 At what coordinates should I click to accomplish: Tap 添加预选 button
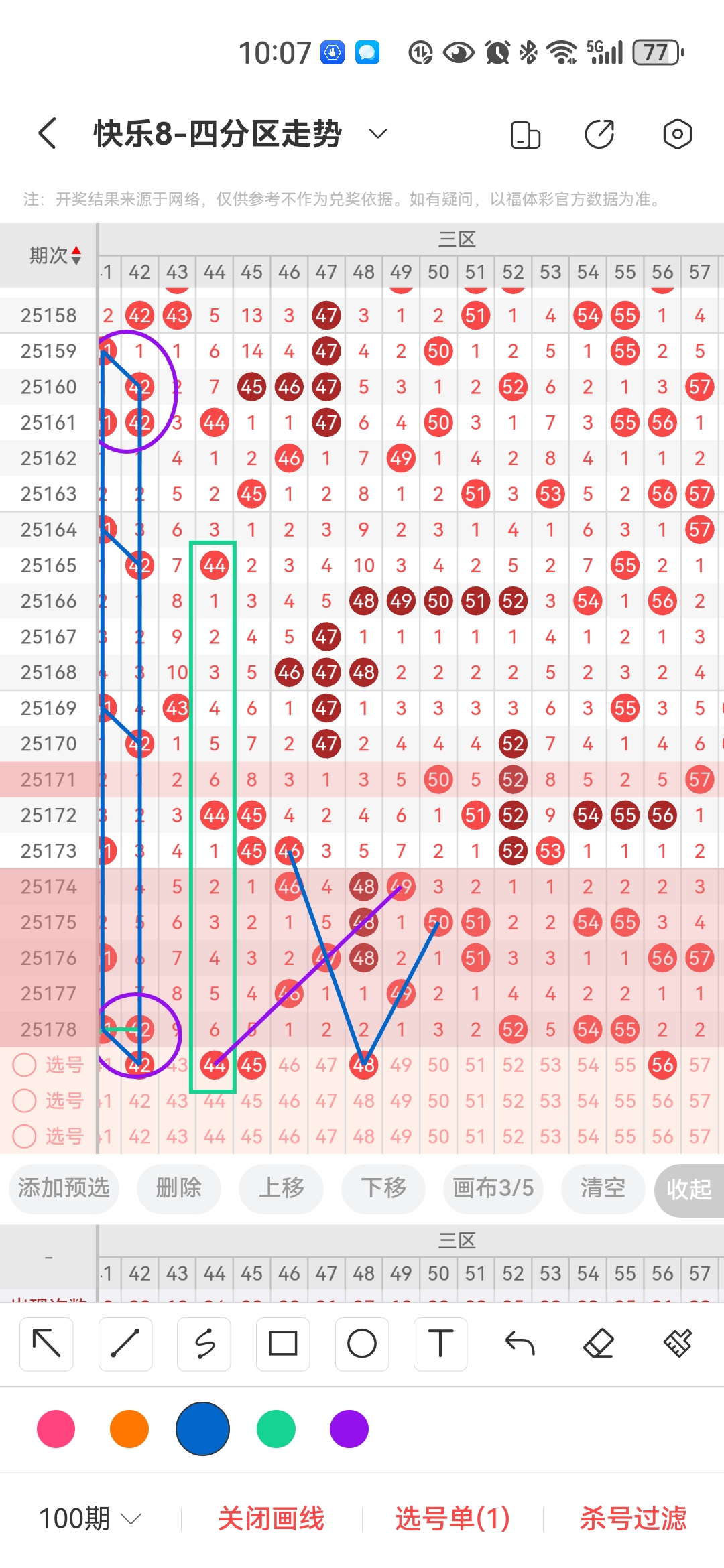coord(64,1189)
